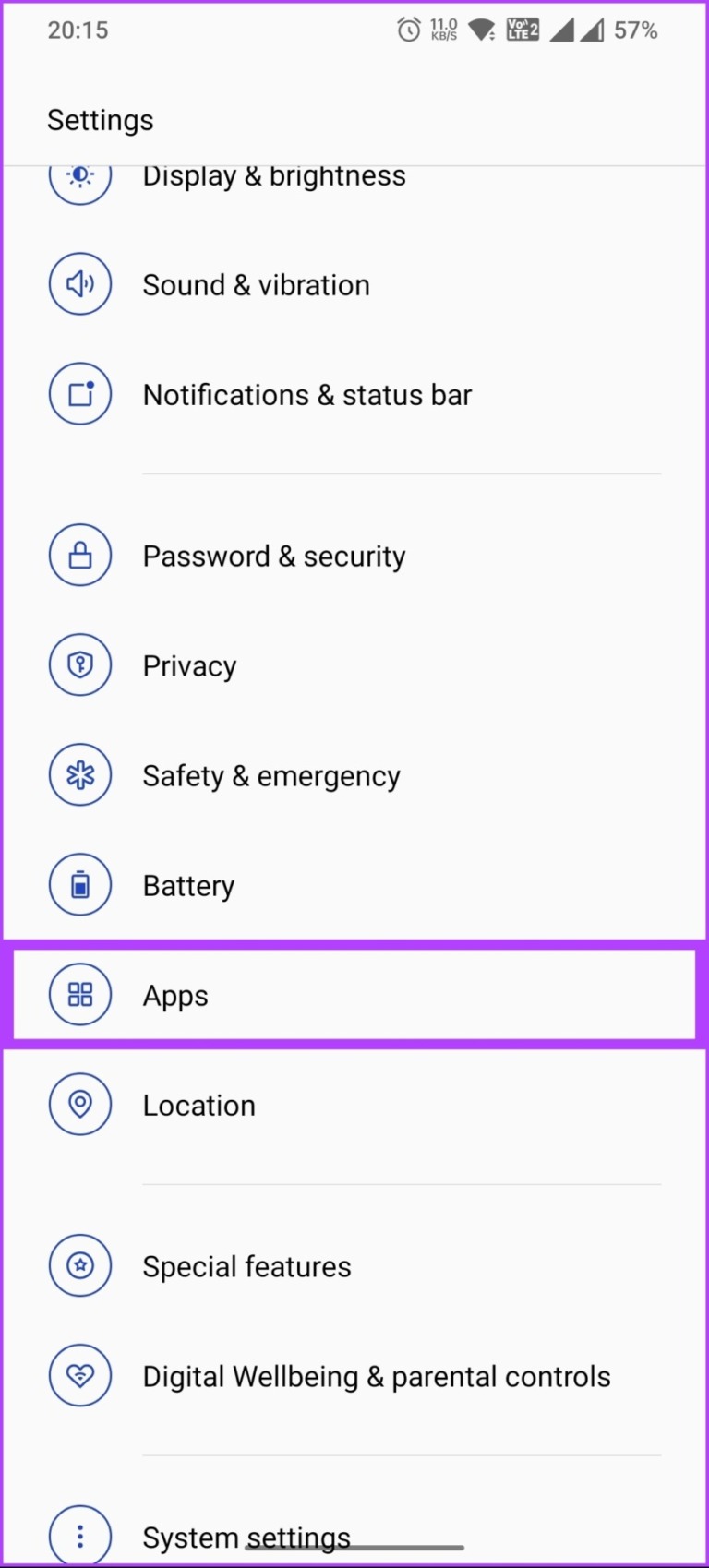This screenshot has height=1568, width=709.
Task: Click the Apps grid icon
Action: 80,994
